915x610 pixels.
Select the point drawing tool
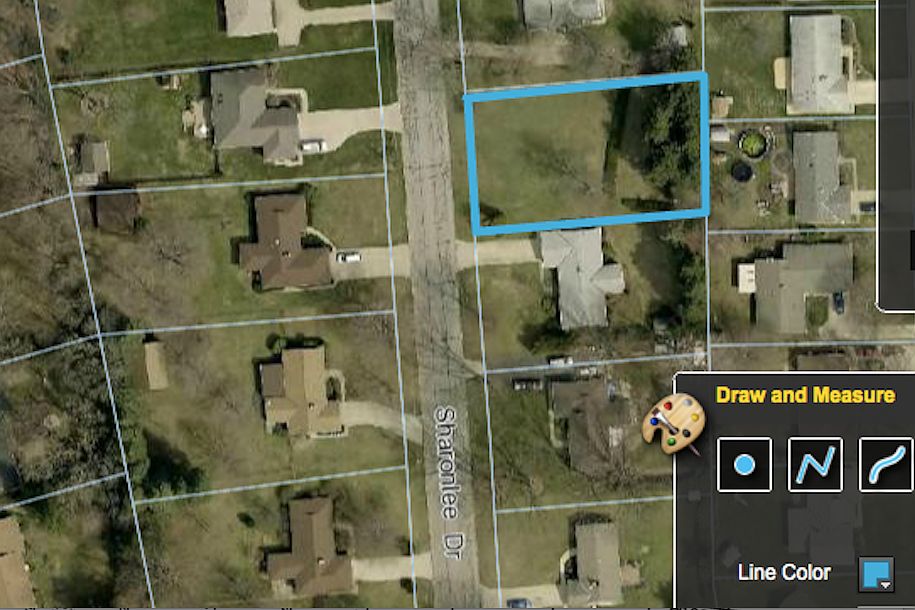point(744,464)
